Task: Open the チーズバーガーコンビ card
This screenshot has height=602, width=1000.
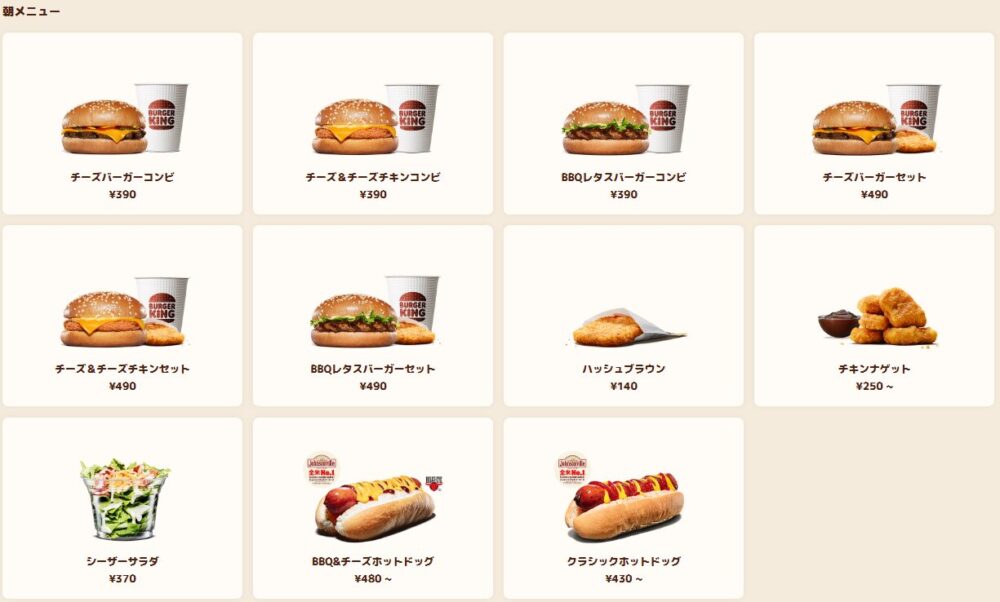Action: (x=122, y=124)
